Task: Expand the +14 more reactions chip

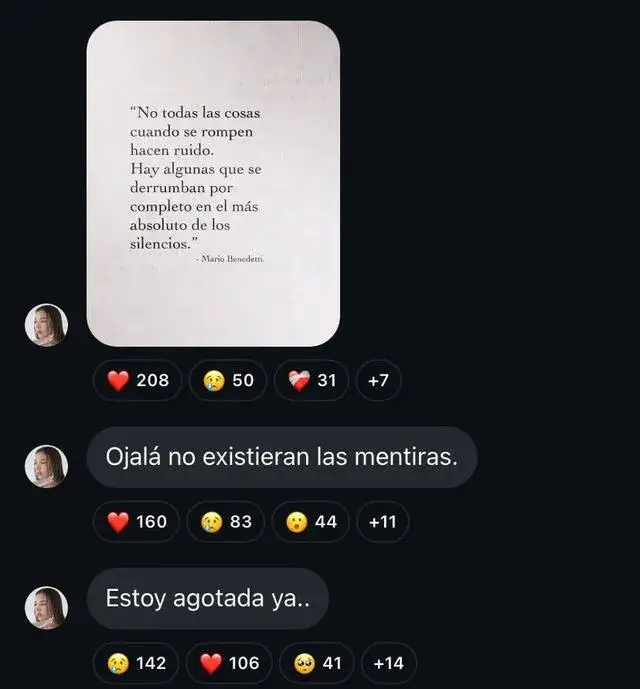Action: pos(388,662)
